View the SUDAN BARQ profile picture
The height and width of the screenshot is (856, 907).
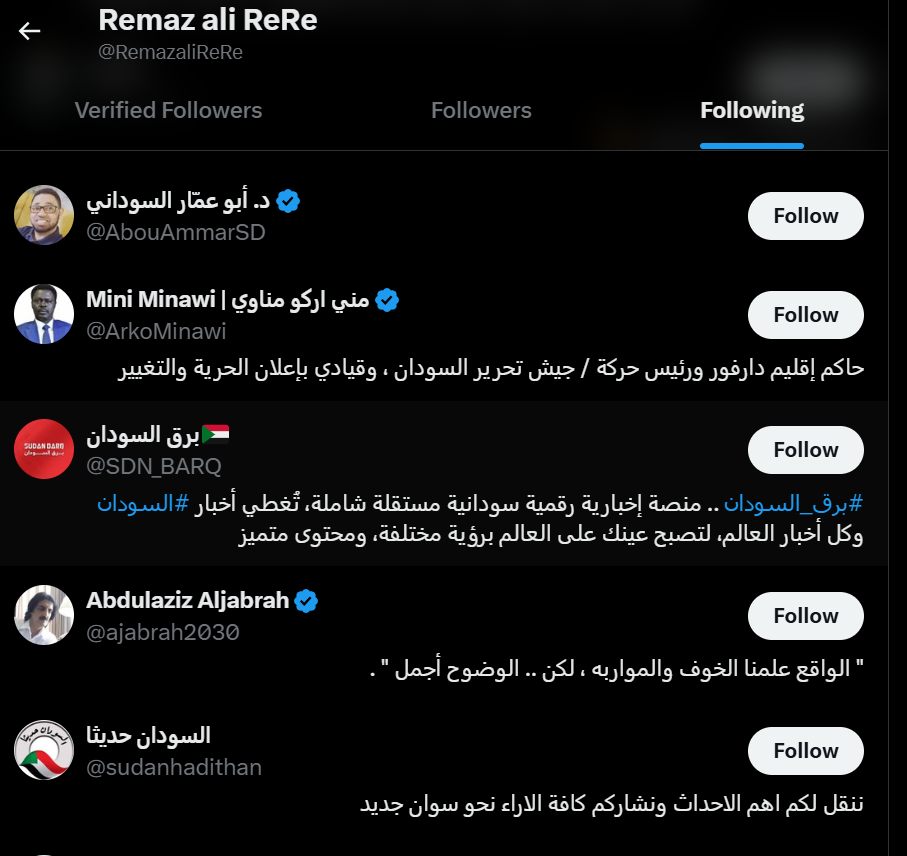click(44, 449)
